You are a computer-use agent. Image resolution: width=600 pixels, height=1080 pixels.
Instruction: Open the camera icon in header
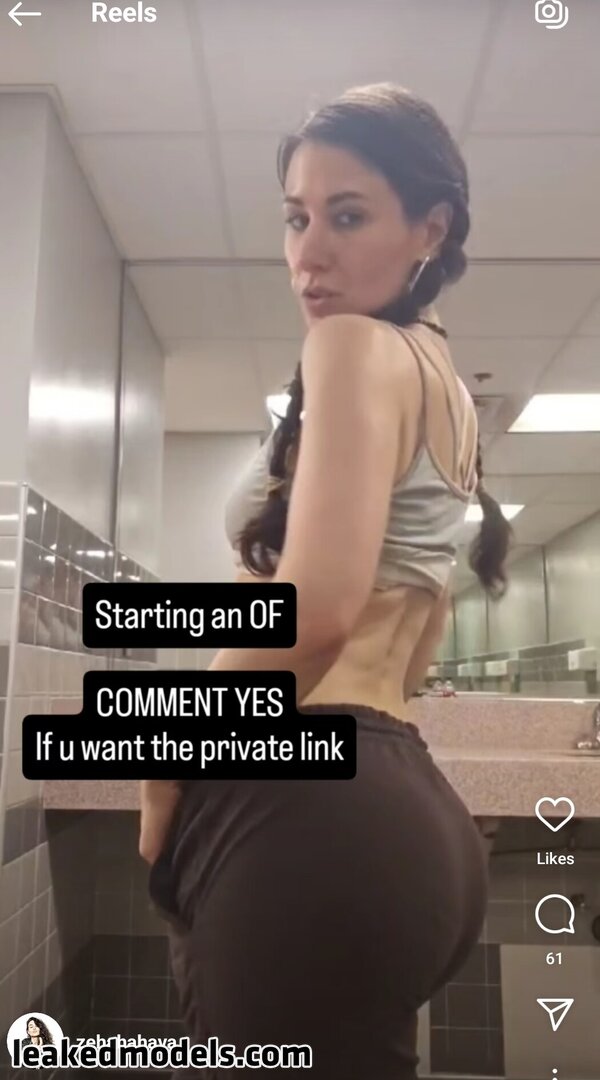551,13
